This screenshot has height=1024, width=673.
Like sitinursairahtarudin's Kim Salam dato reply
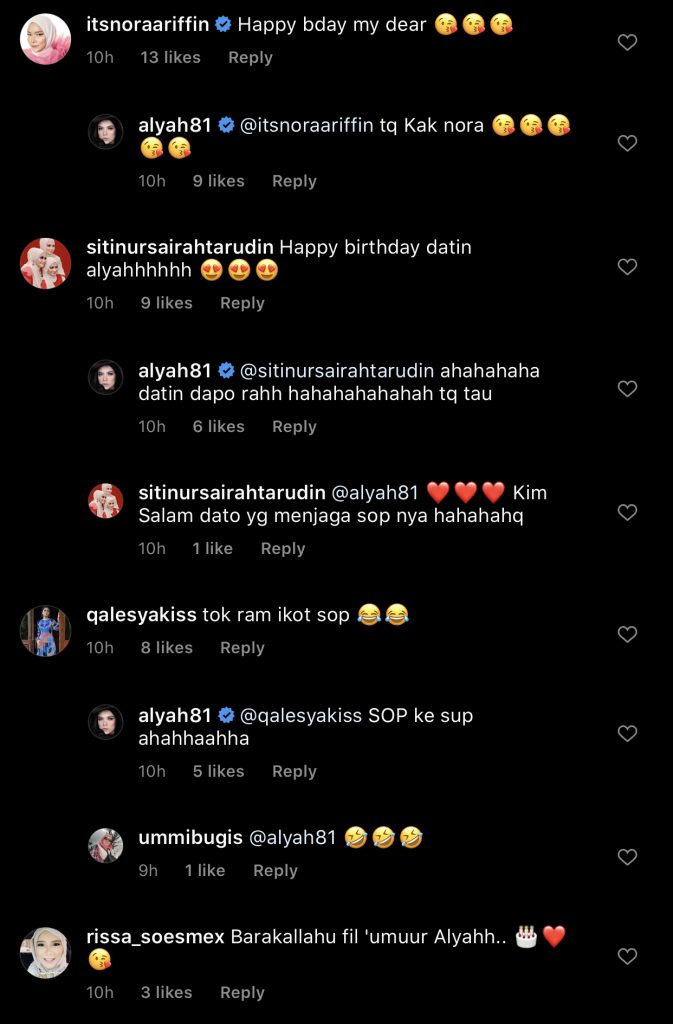click(x=627, y=513)
